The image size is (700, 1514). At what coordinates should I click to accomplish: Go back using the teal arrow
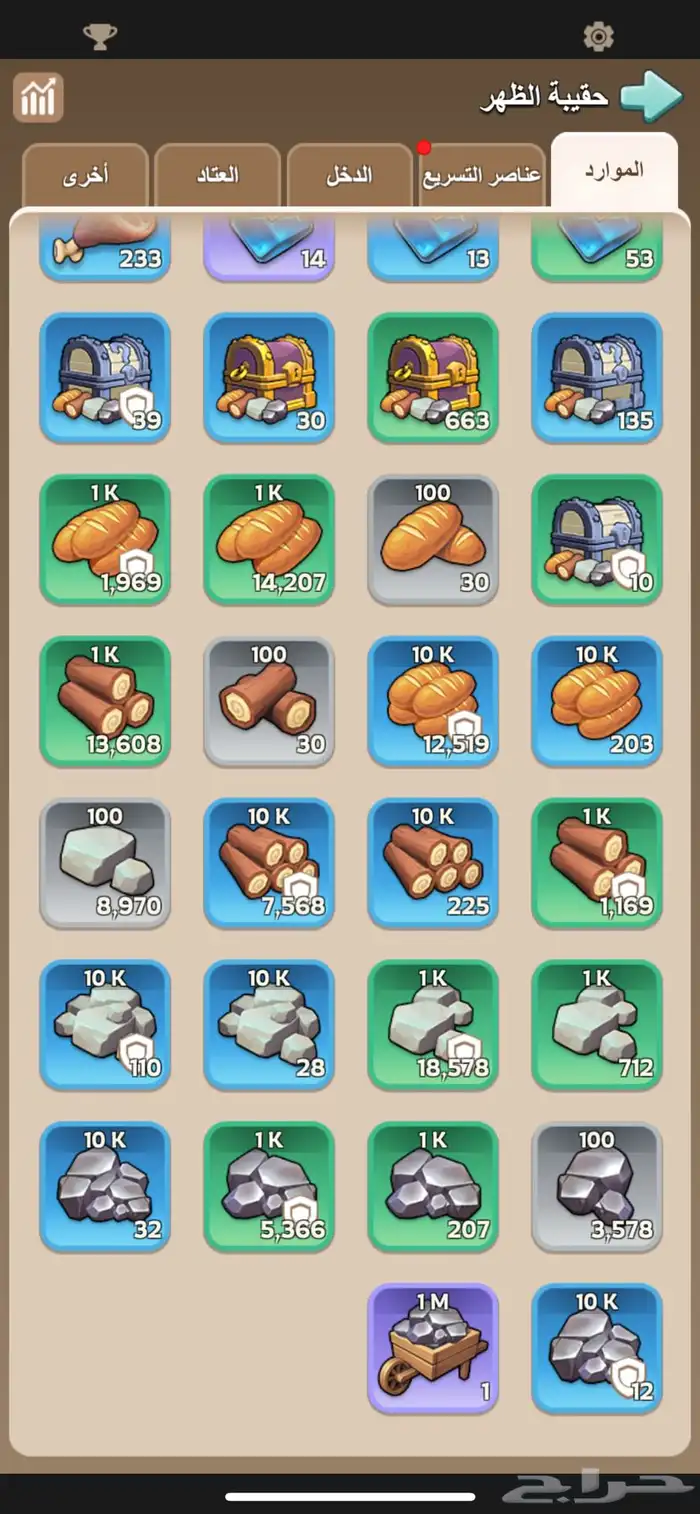[x=651, y=96]
